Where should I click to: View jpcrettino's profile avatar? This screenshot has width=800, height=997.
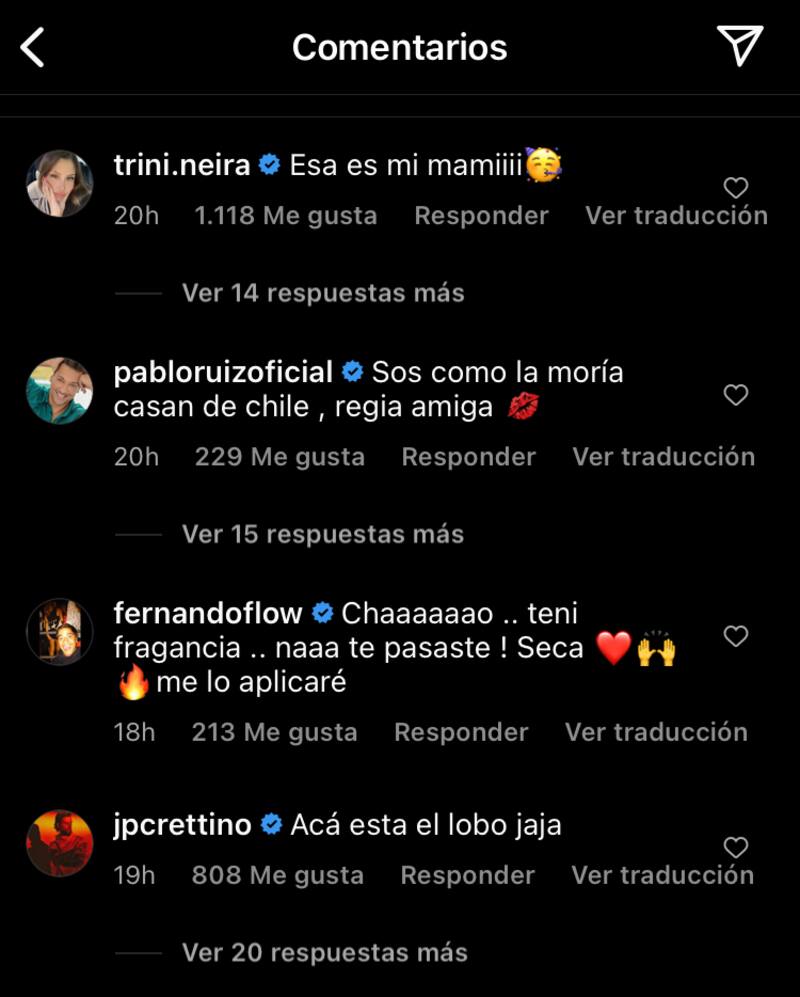[60, 844]
